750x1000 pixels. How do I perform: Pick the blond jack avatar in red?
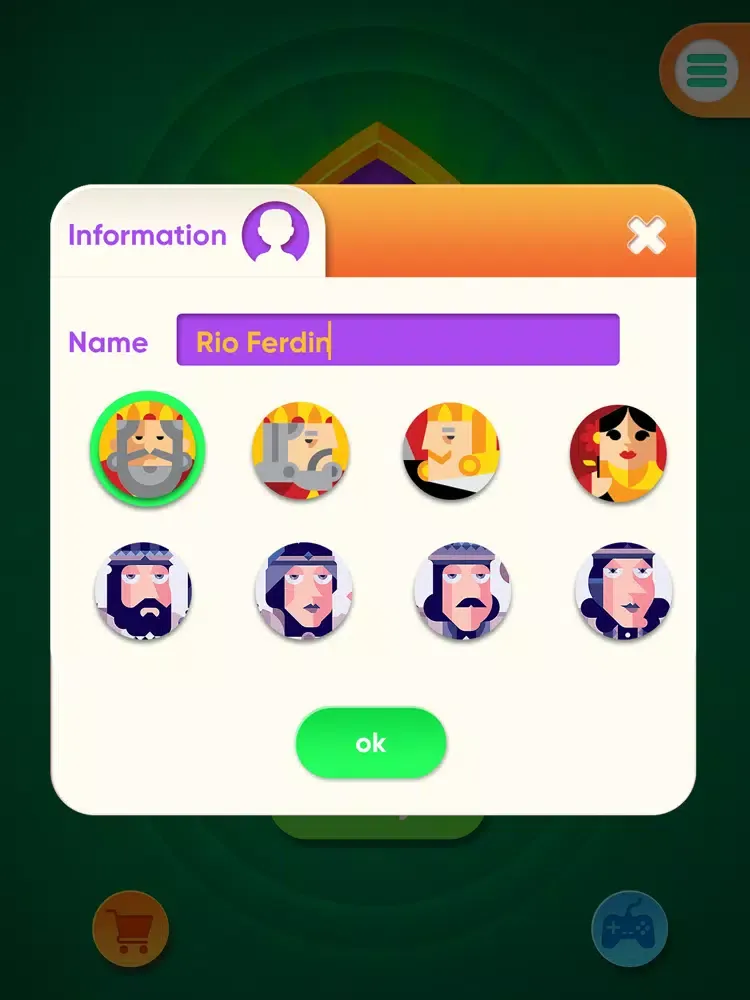(x=451, y=451)
